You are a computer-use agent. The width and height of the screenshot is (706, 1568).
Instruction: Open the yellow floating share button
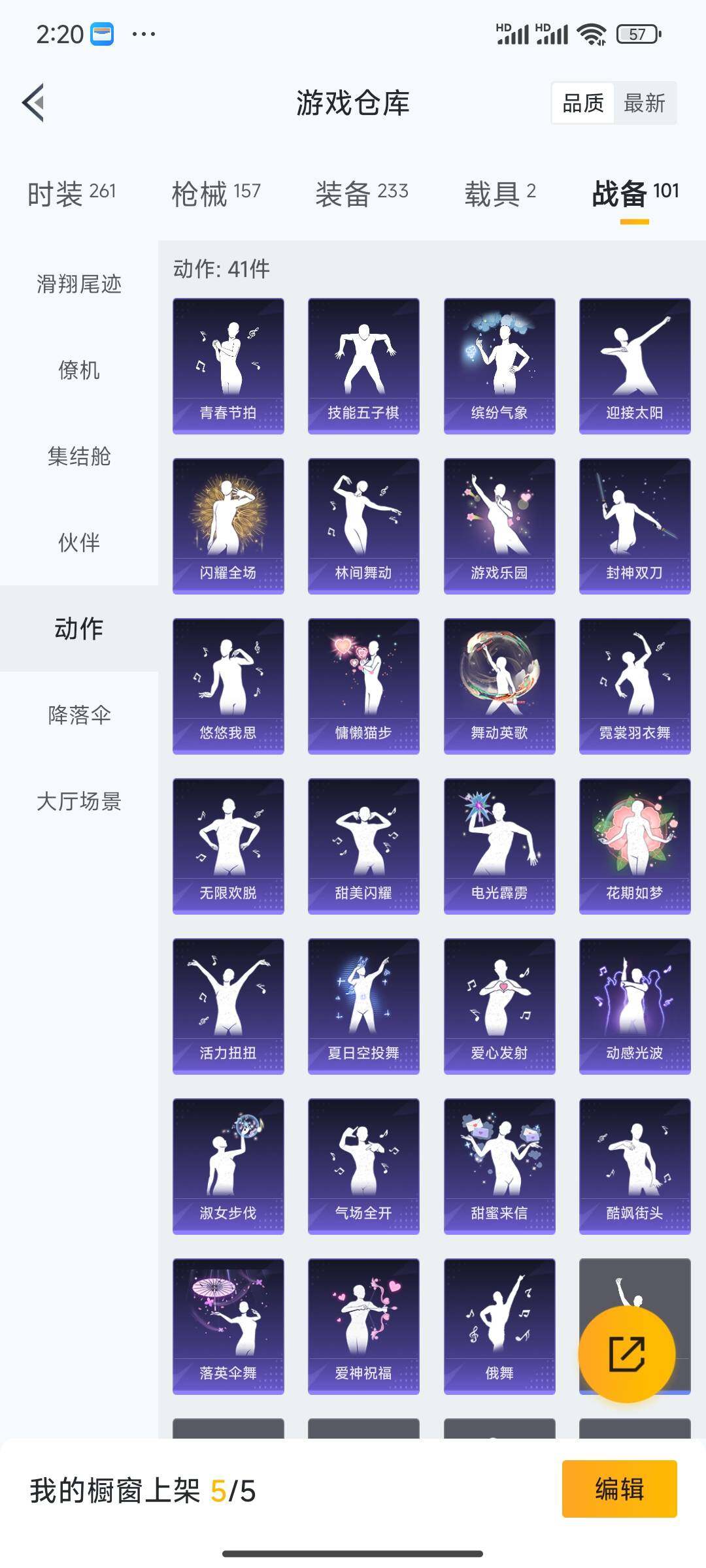pos(628,1354)
